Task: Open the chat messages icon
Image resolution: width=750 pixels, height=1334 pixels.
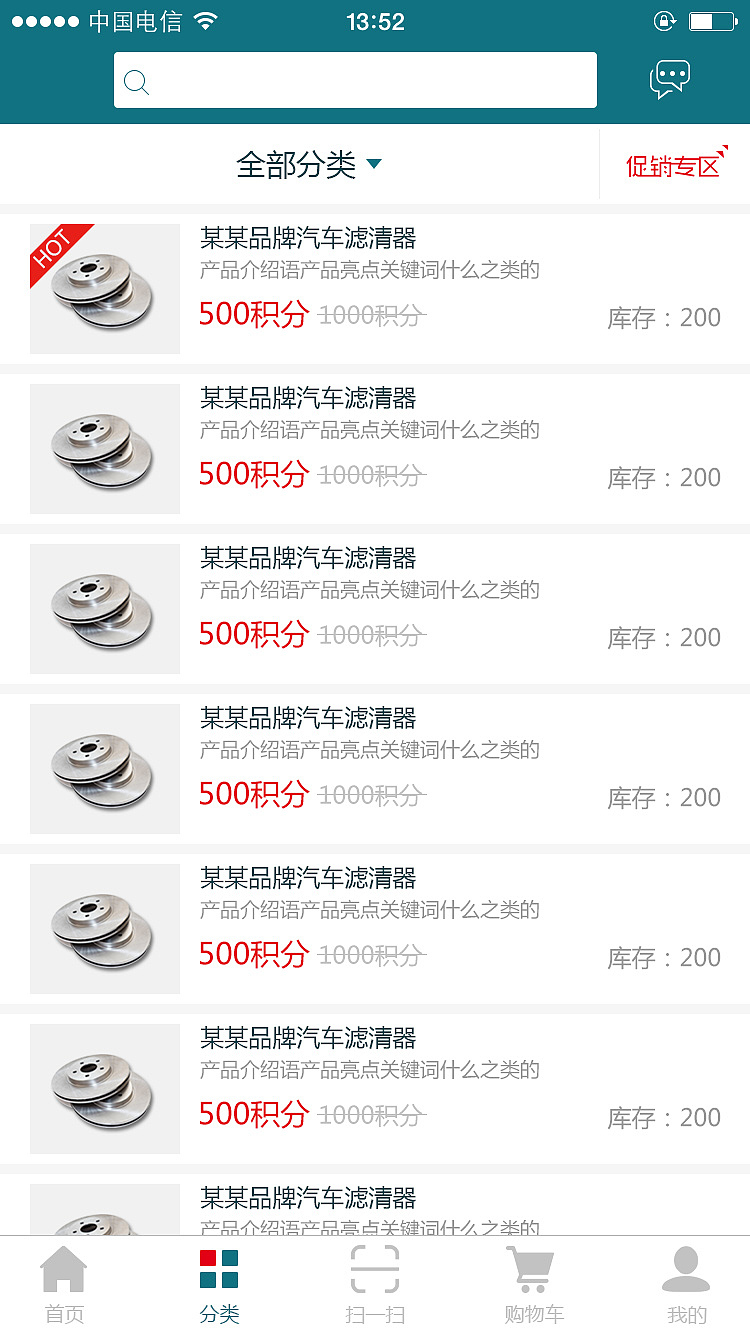Action: [669, 78]
